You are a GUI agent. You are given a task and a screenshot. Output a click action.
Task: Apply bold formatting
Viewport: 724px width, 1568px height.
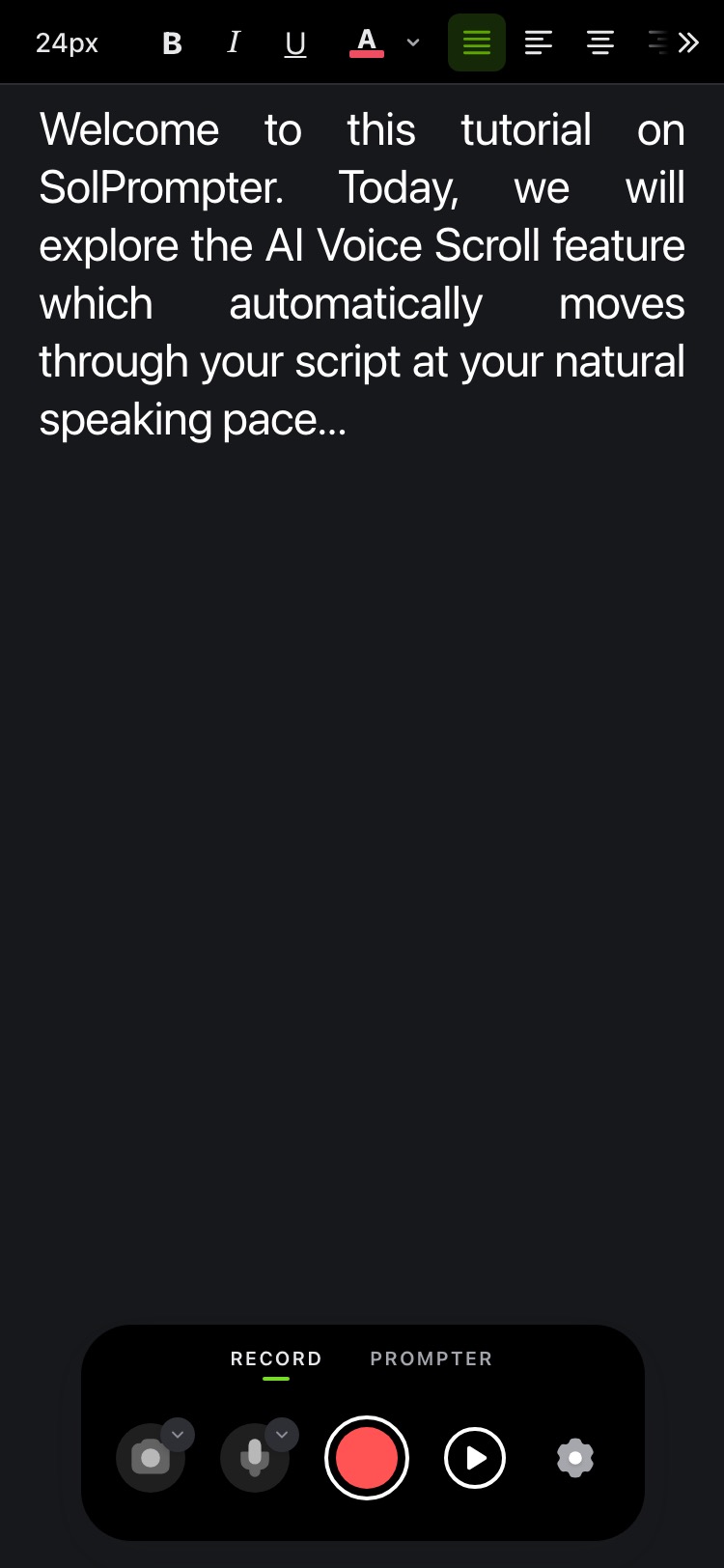(x=172, y=43)
